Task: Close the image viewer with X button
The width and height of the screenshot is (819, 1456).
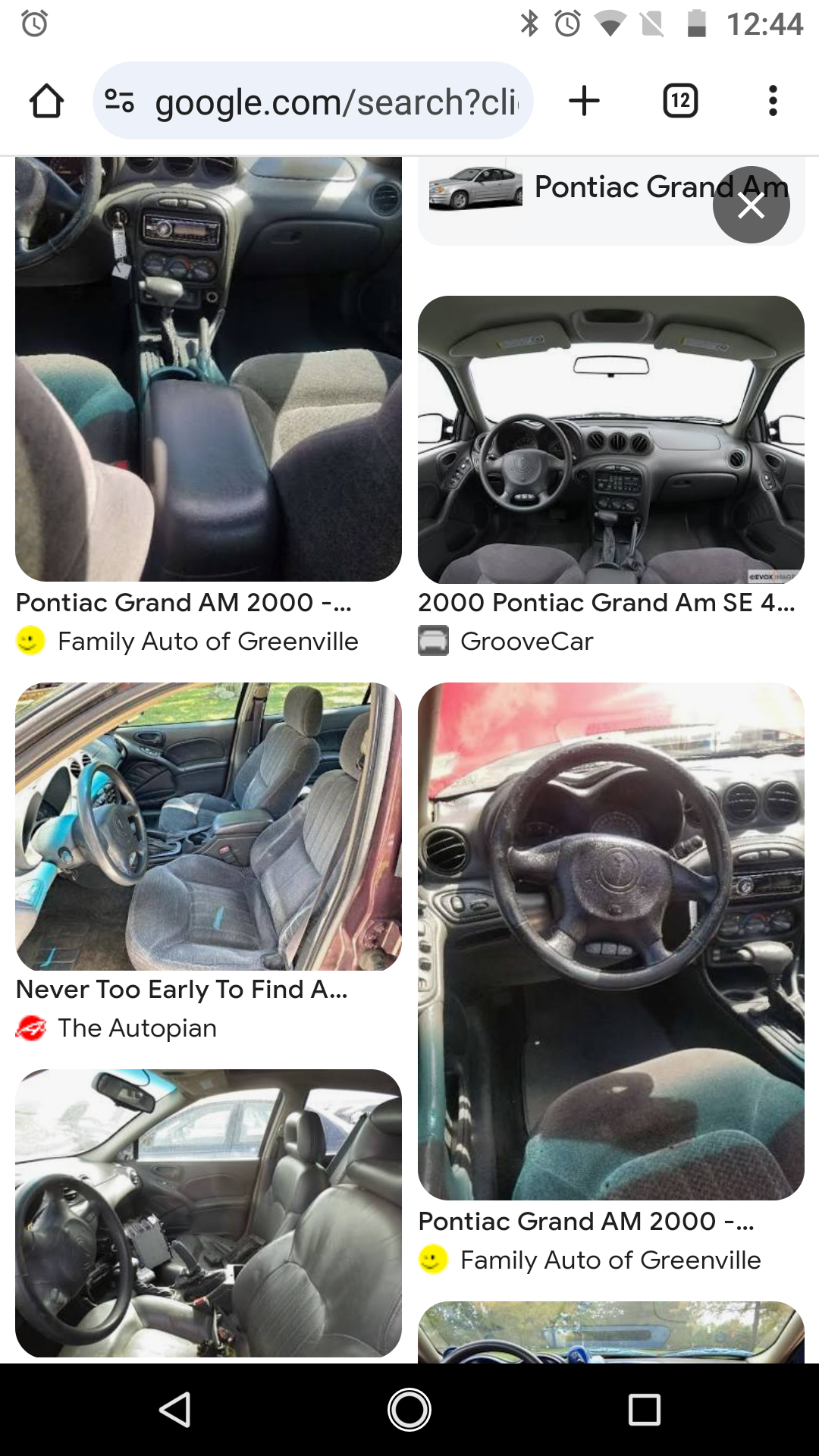Action: [x=751, y=205]
